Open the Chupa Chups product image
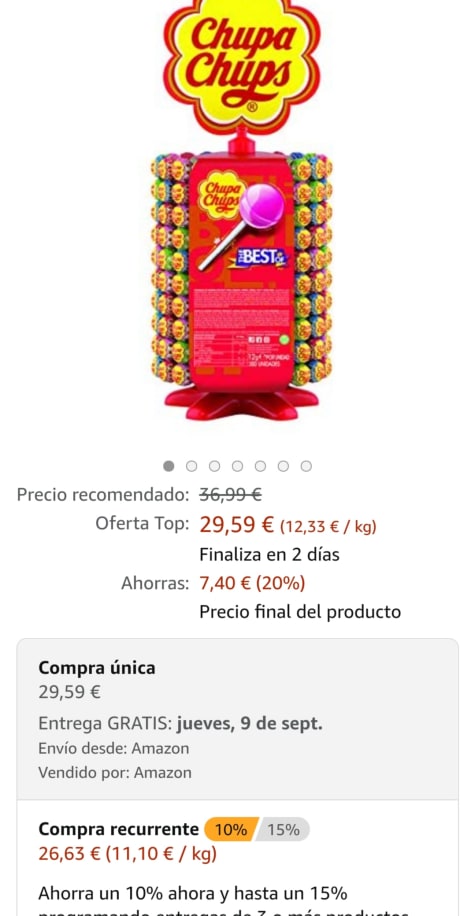 coord(241,209)
